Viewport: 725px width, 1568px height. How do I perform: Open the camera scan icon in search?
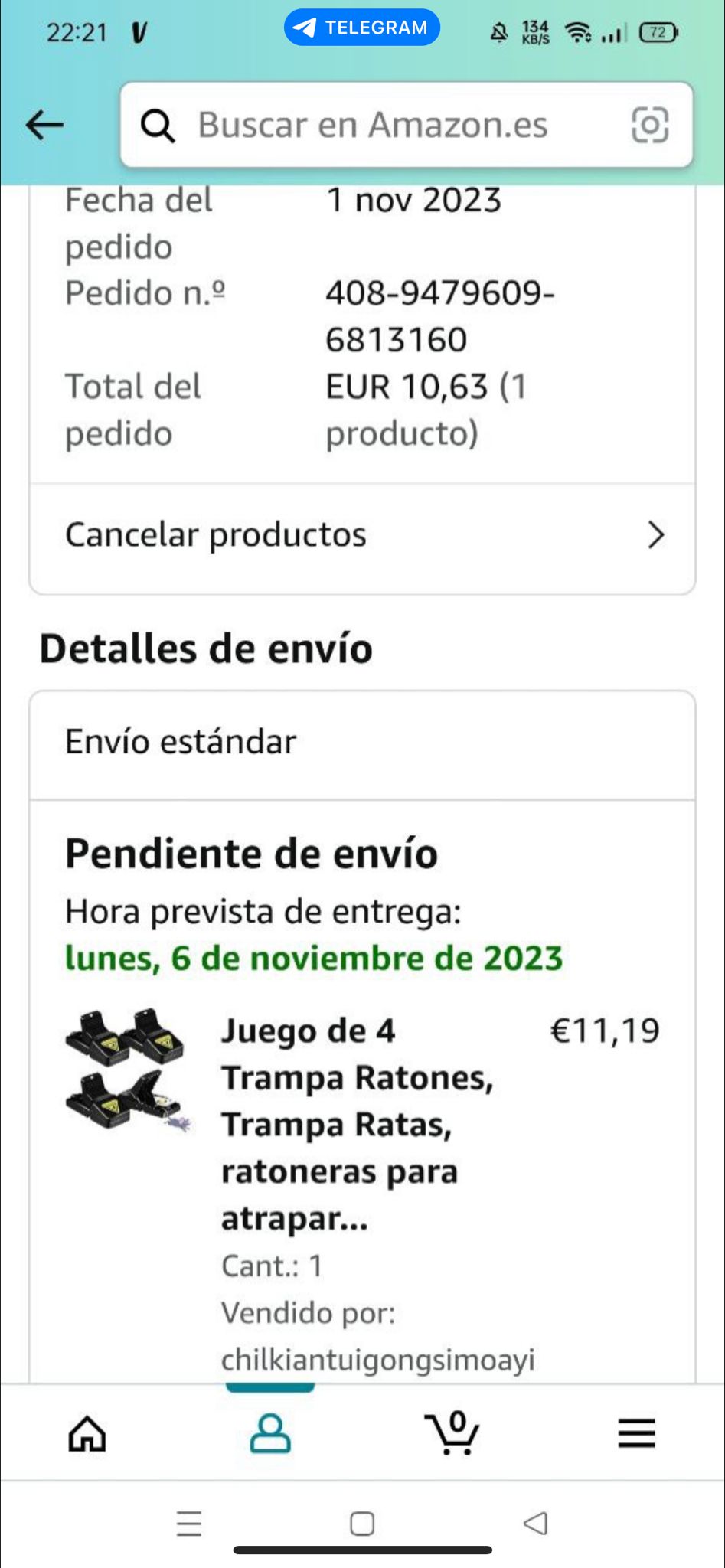(649, 125)
